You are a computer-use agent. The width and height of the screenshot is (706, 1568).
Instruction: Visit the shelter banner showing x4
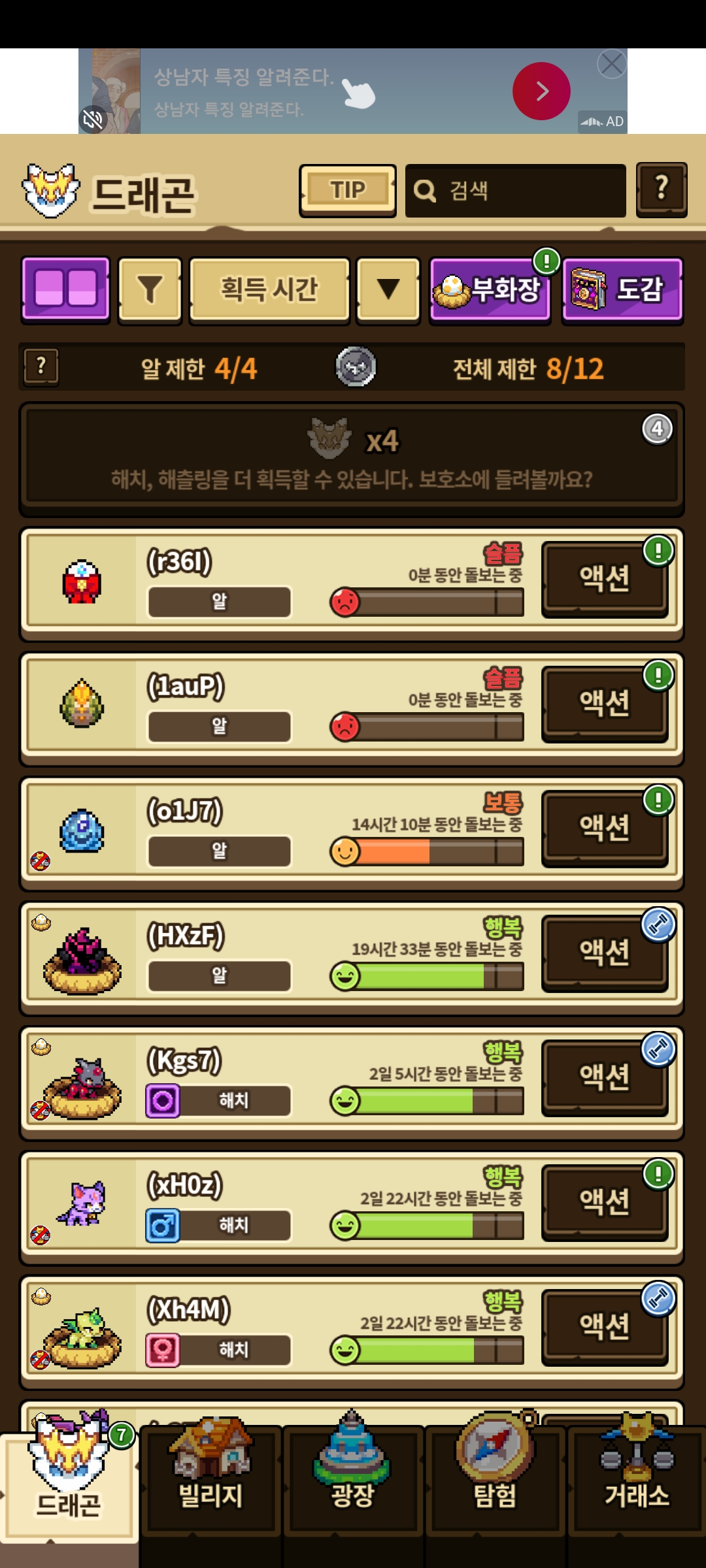(x=352, y=459)
